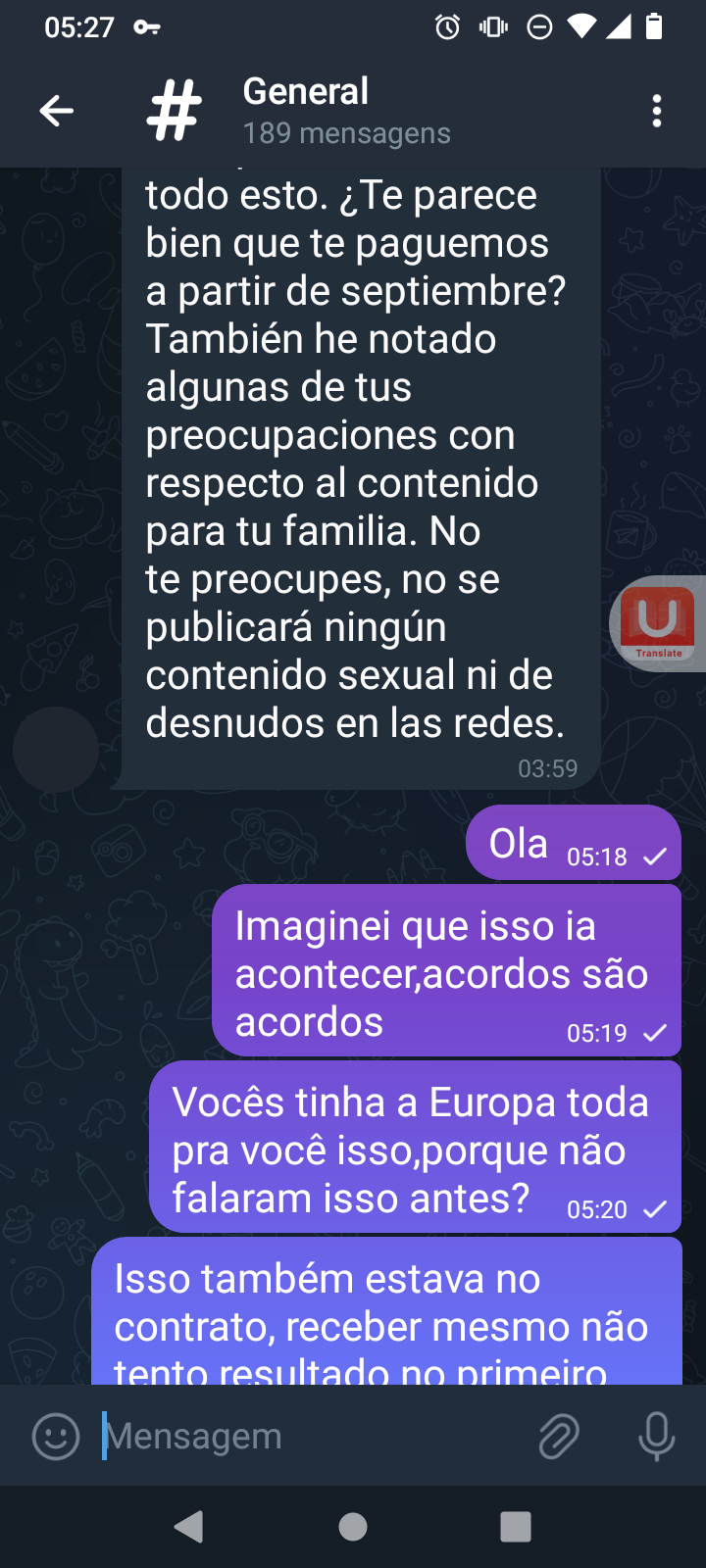Tap the microphone to record voice

(x=657, y=1437)
